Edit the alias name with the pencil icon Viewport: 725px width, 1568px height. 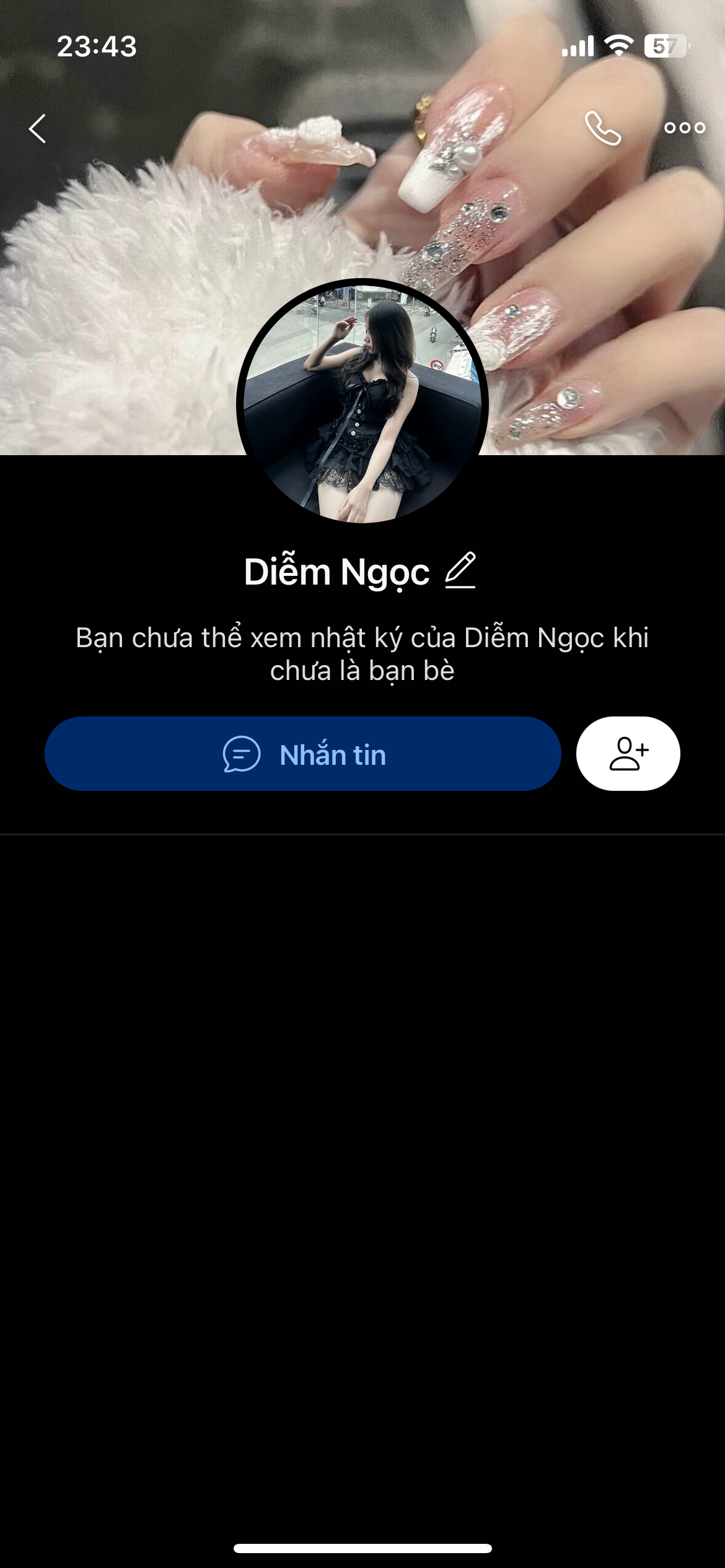(460, 570)
